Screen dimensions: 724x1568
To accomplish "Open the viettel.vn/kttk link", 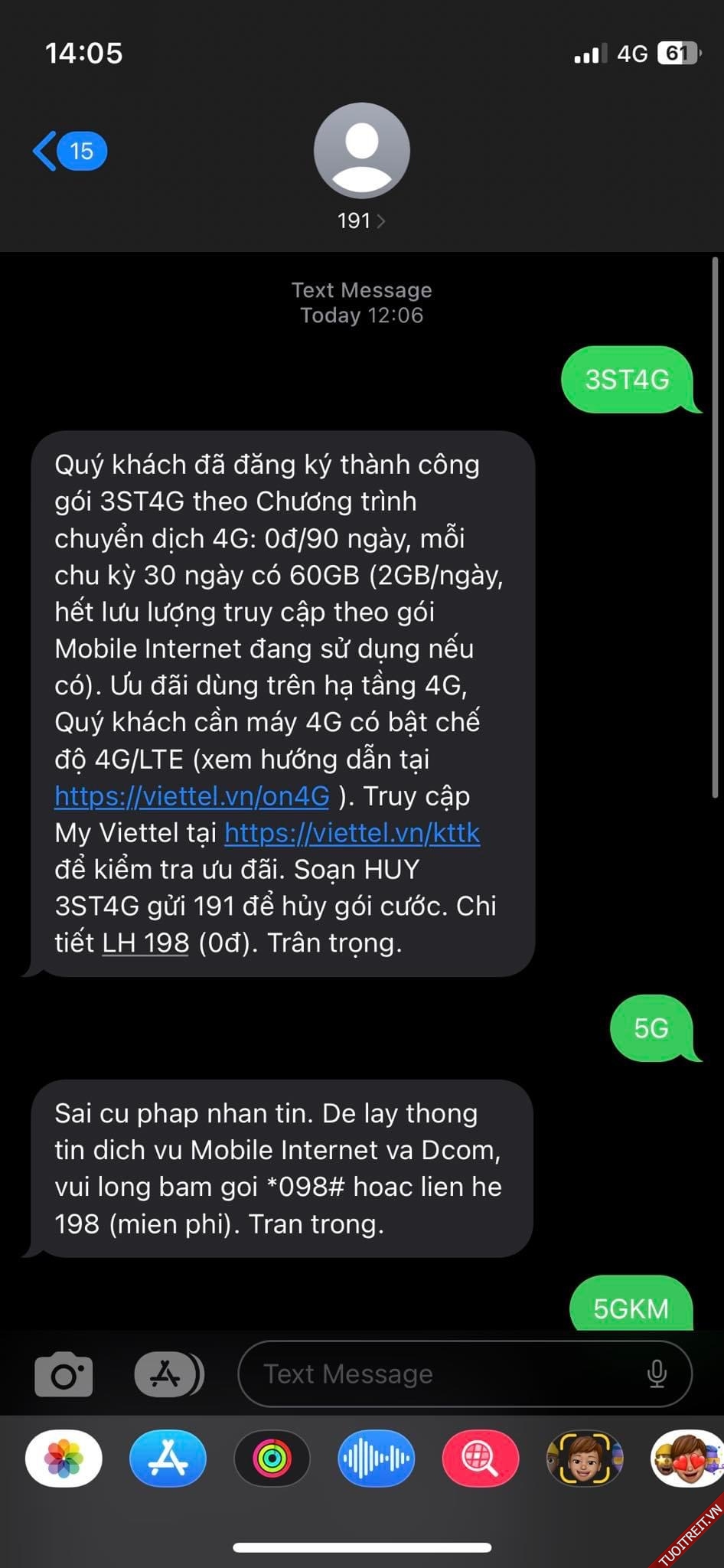I will 352,833.
